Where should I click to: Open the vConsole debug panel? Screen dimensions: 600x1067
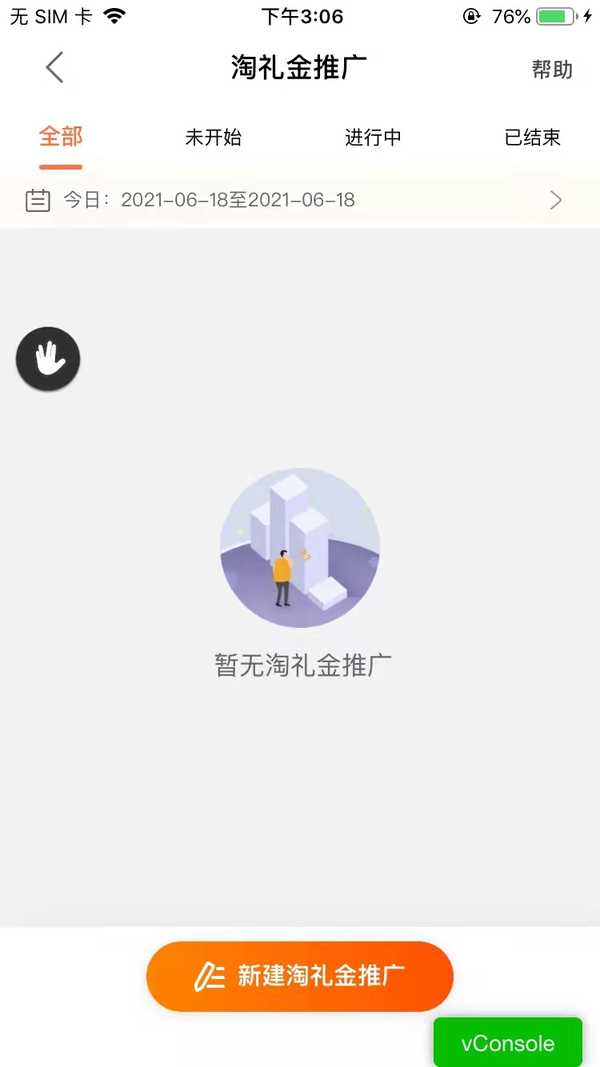(x=507, y=1043)
